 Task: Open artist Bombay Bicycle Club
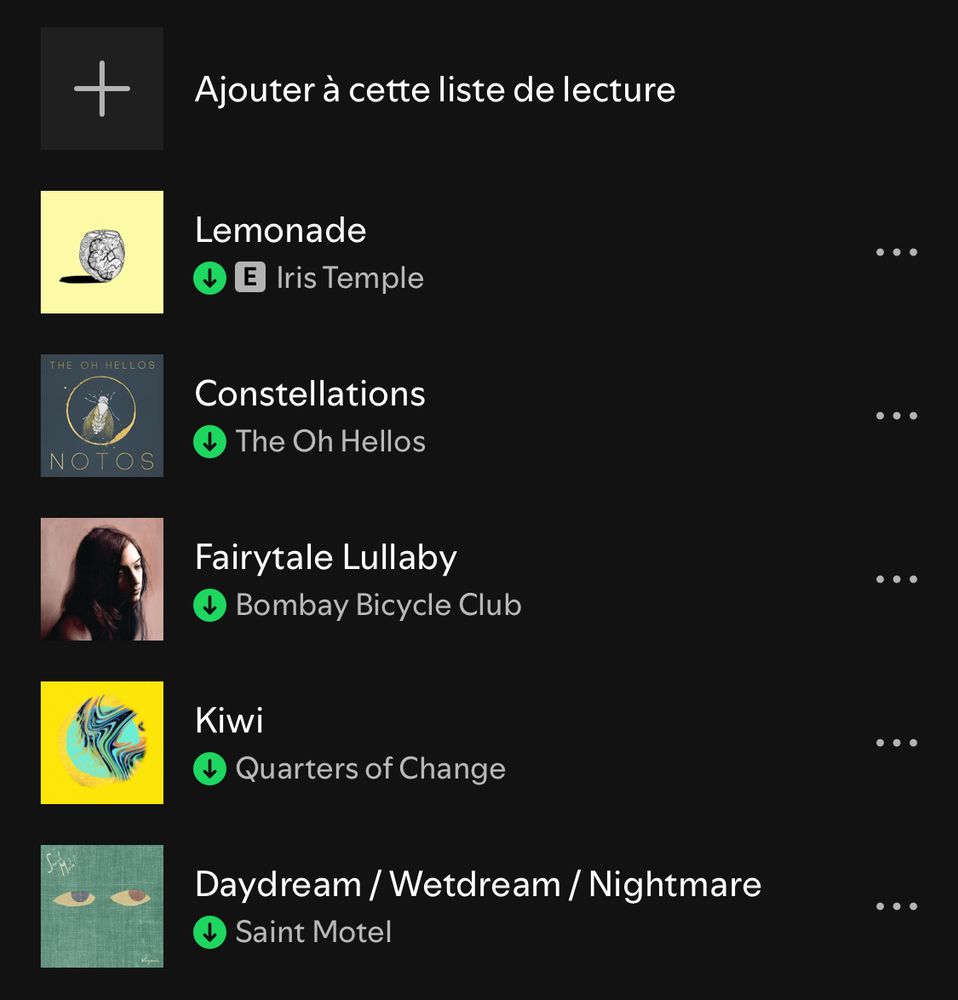(378, 605)
